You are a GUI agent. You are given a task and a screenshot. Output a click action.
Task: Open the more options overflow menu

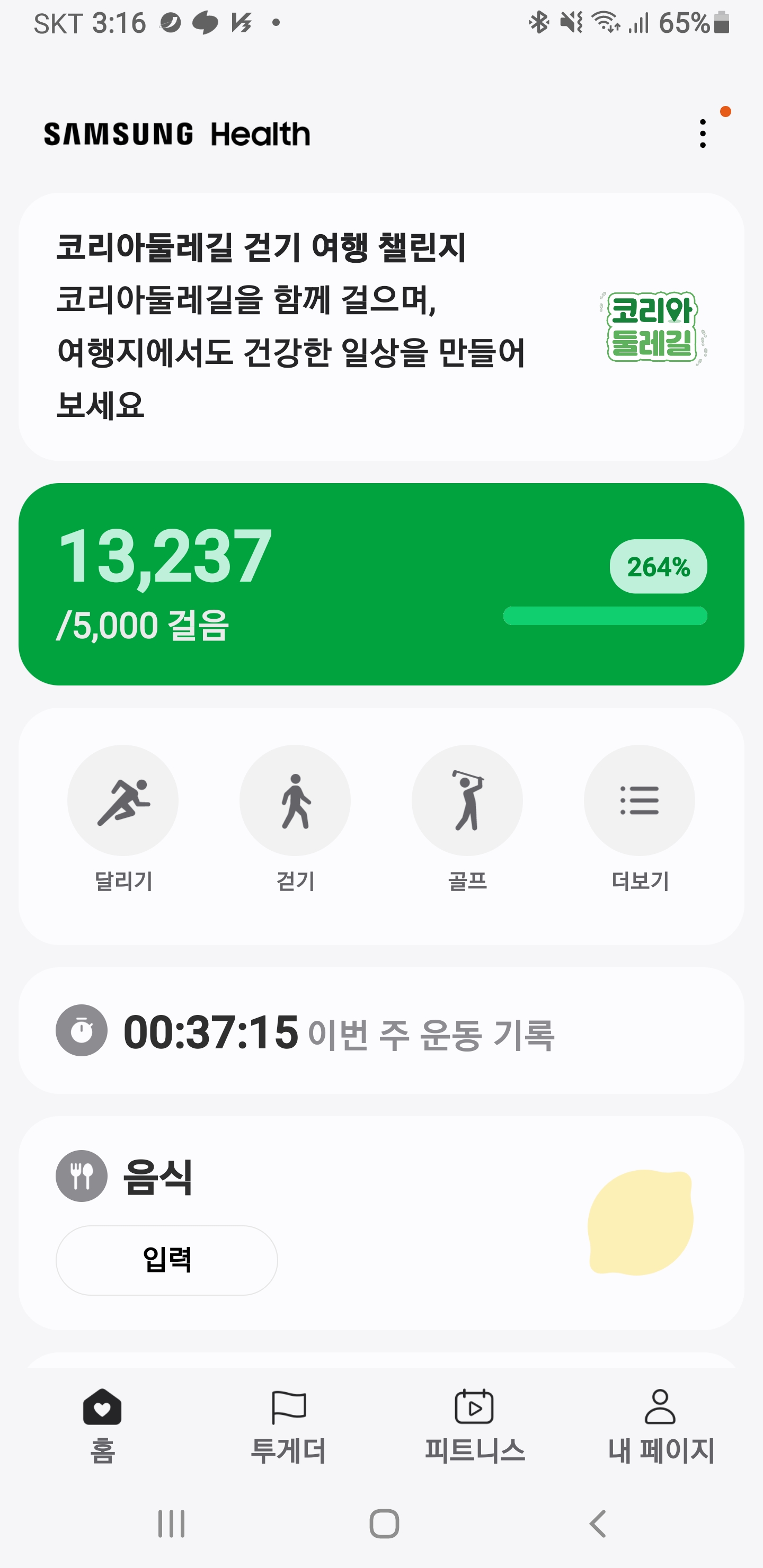[703, 133]
